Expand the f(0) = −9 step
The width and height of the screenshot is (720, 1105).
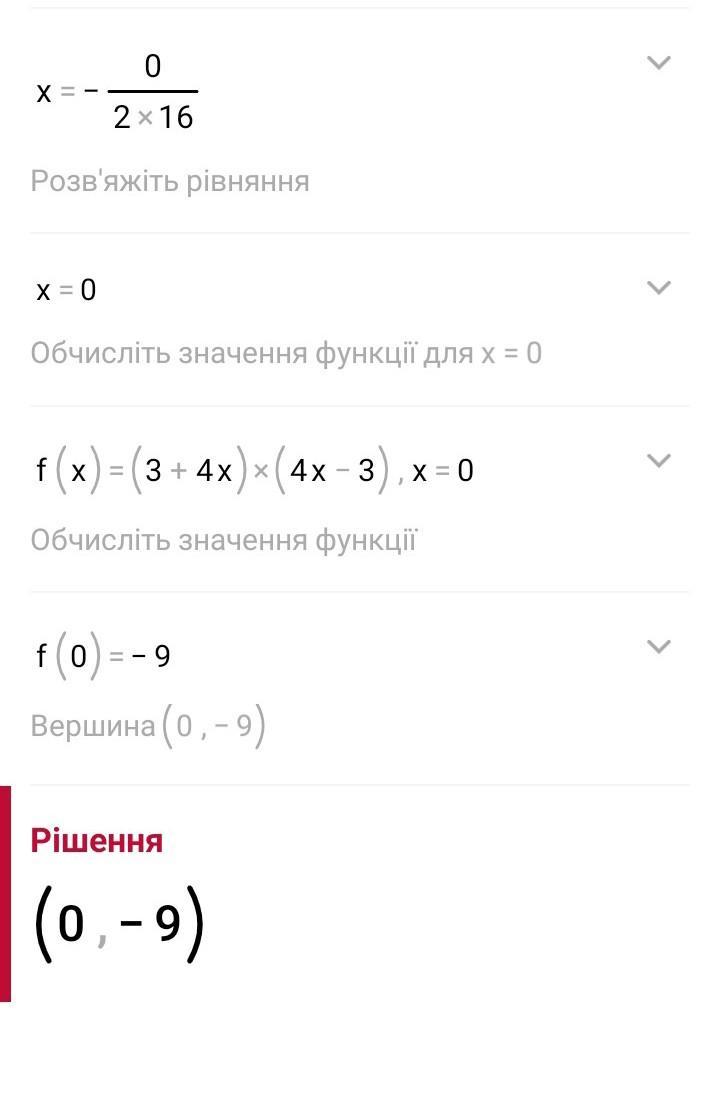(658, 647)
